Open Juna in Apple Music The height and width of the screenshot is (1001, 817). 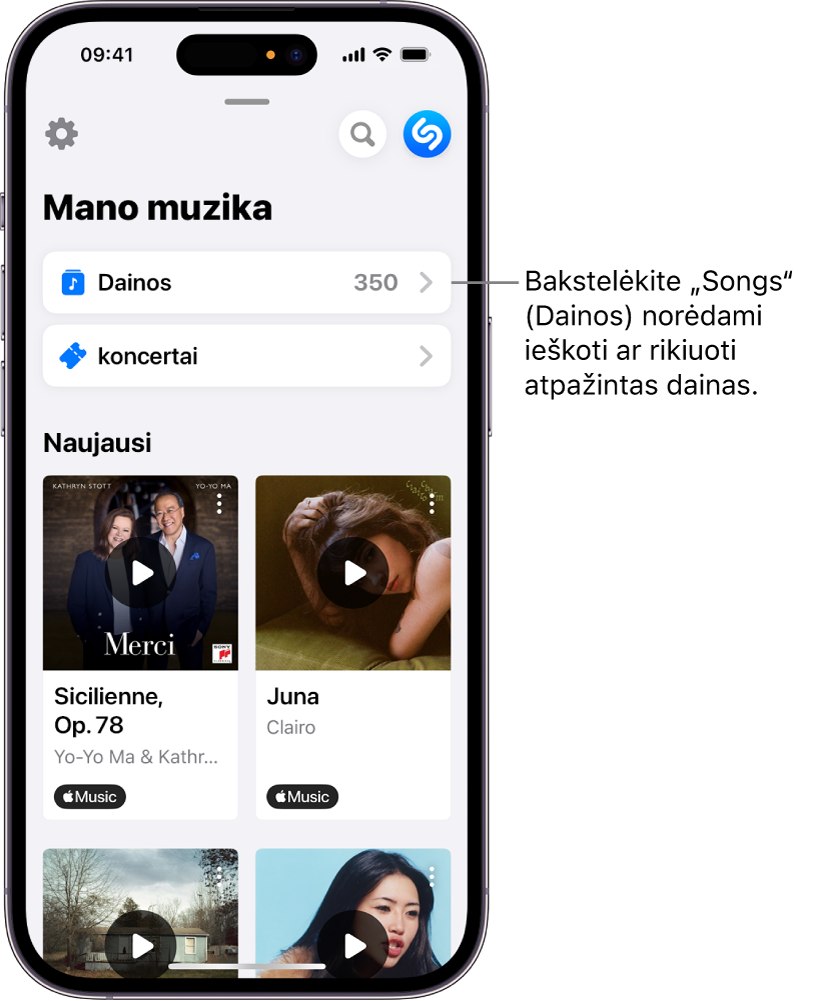pyautogui.click(x=303, y=797)
